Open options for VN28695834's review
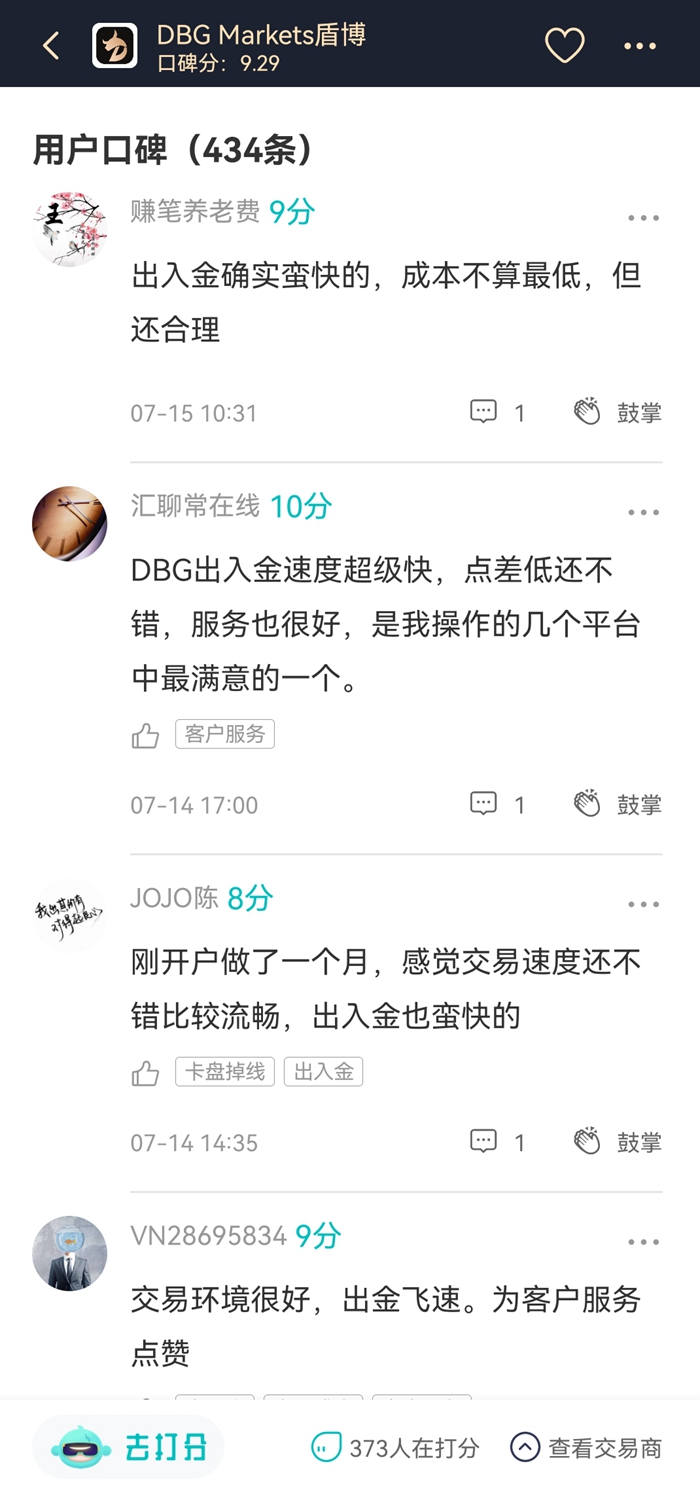 (x=643, y=1243)
